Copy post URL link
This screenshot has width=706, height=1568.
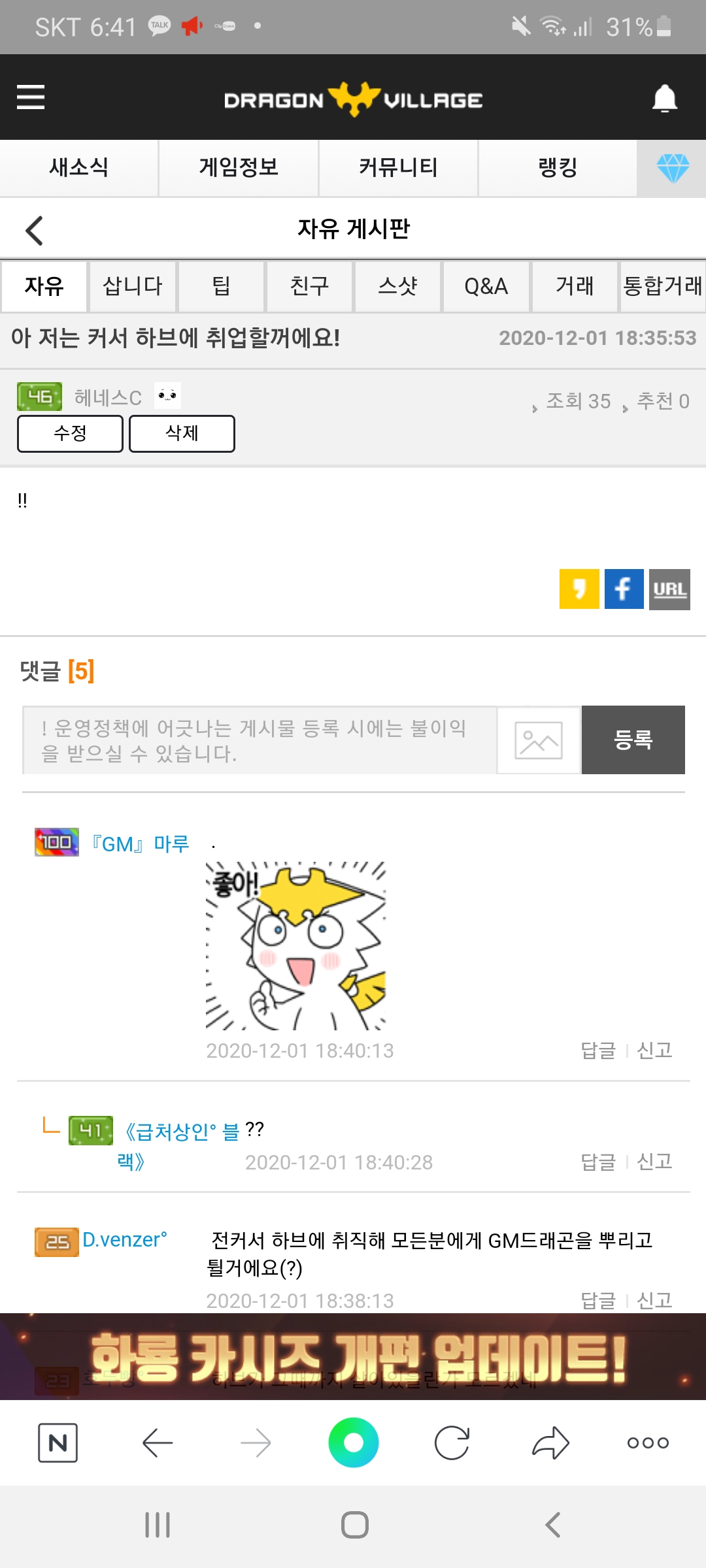[669, 589]
